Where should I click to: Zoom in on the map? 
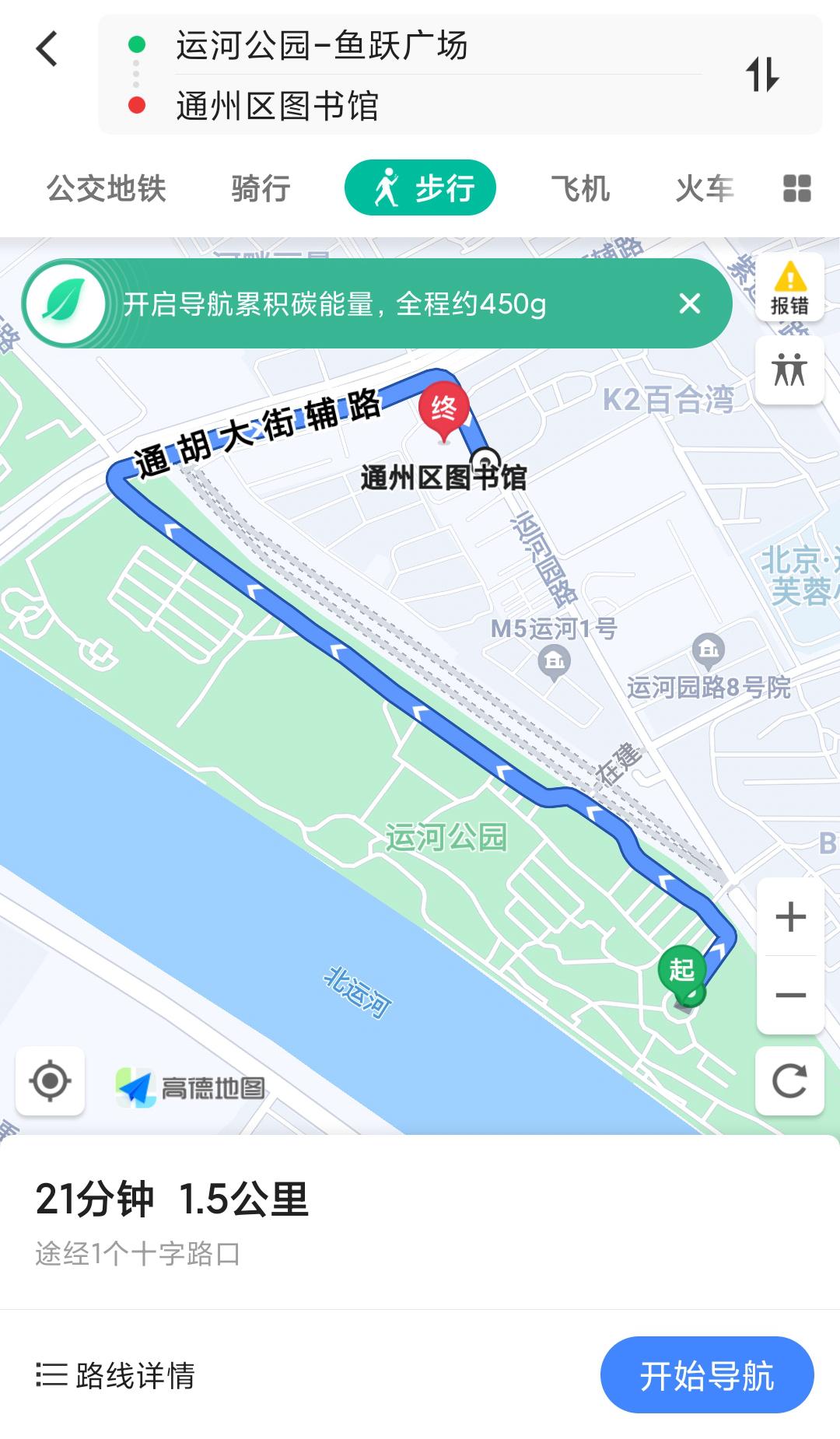click(x=790, y=916)
